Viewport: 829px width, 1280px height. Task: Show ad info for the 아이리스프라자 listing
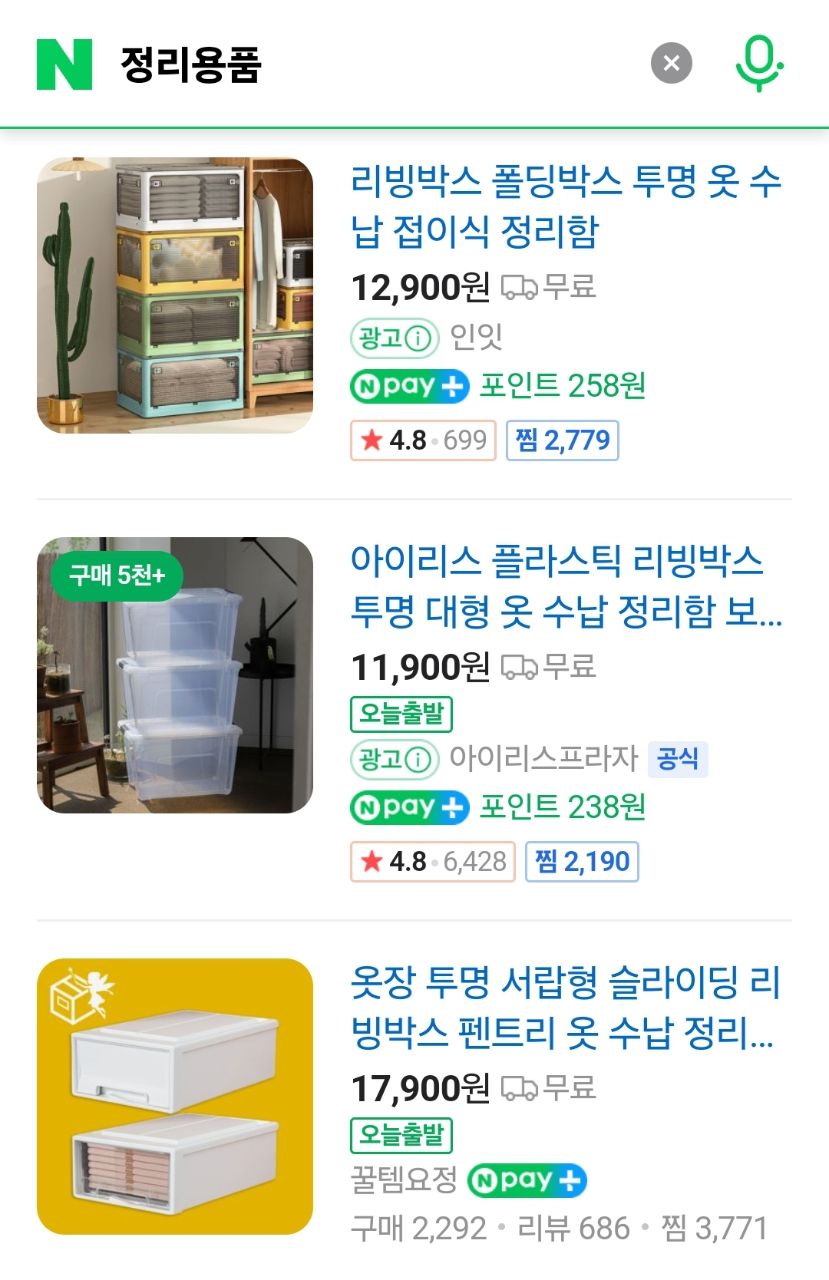(394, 760)
